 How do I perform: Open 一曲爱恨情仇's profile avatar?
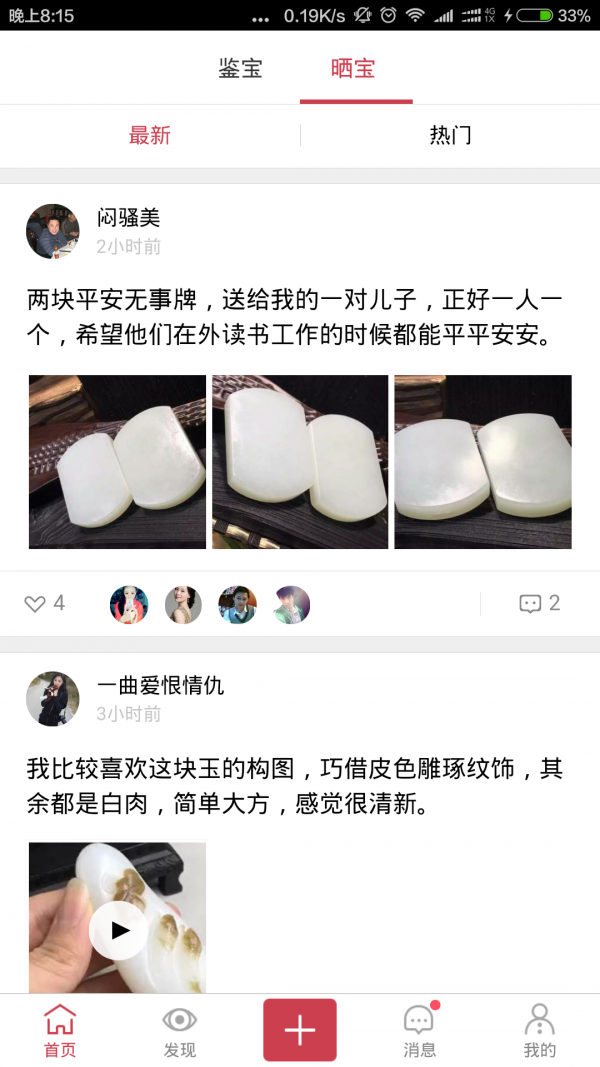click(x=52, y=698)
